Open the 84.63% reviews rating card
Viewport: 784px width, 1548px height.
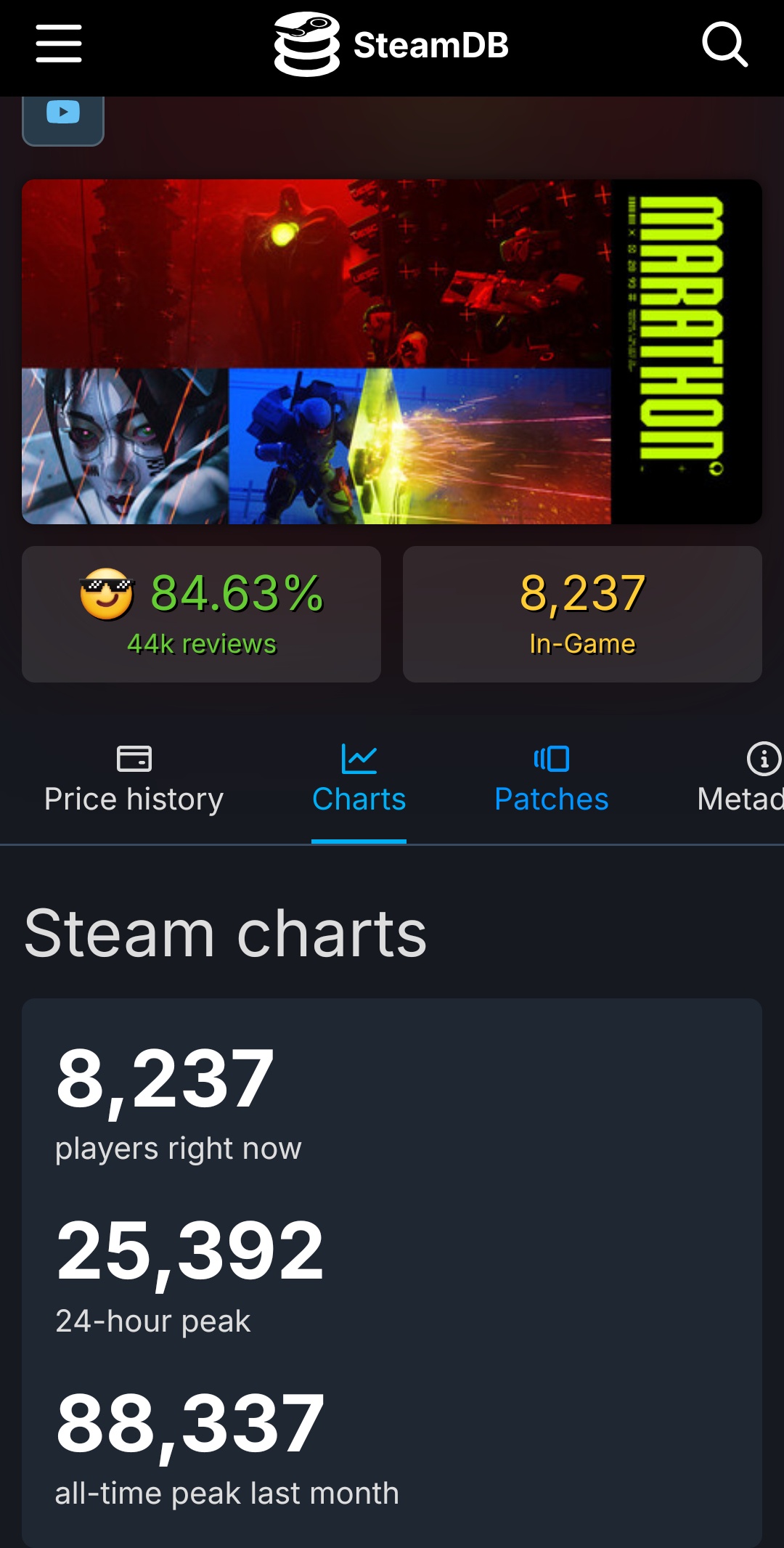[x=201, y=614]
